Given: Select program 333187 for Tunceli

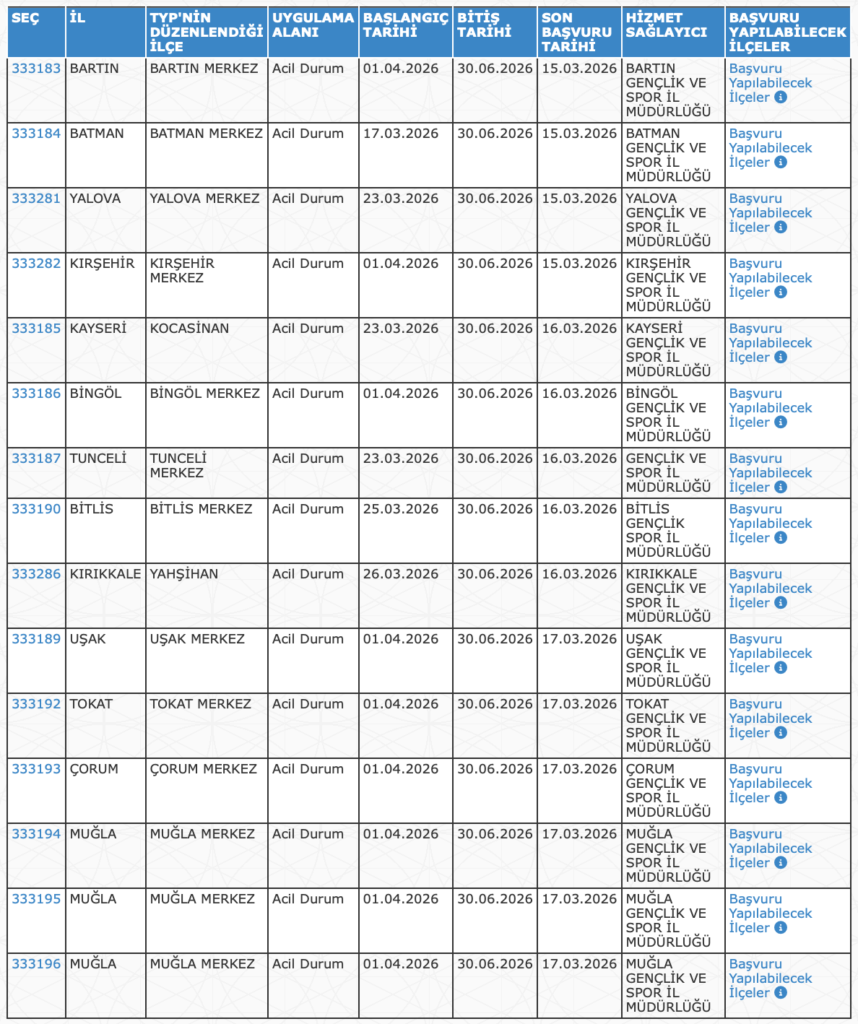Looking at the screenshot, I should [x=36, y=459].
